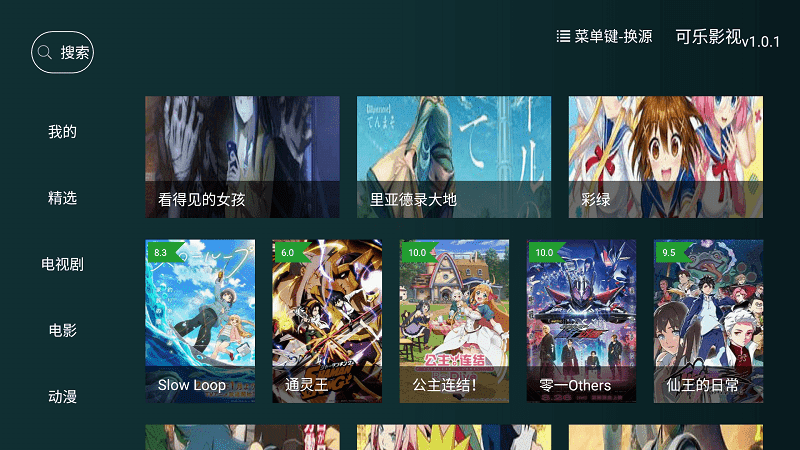Open the 彩绿 banner card
This screenshot has width=800, height=450.
666,157
